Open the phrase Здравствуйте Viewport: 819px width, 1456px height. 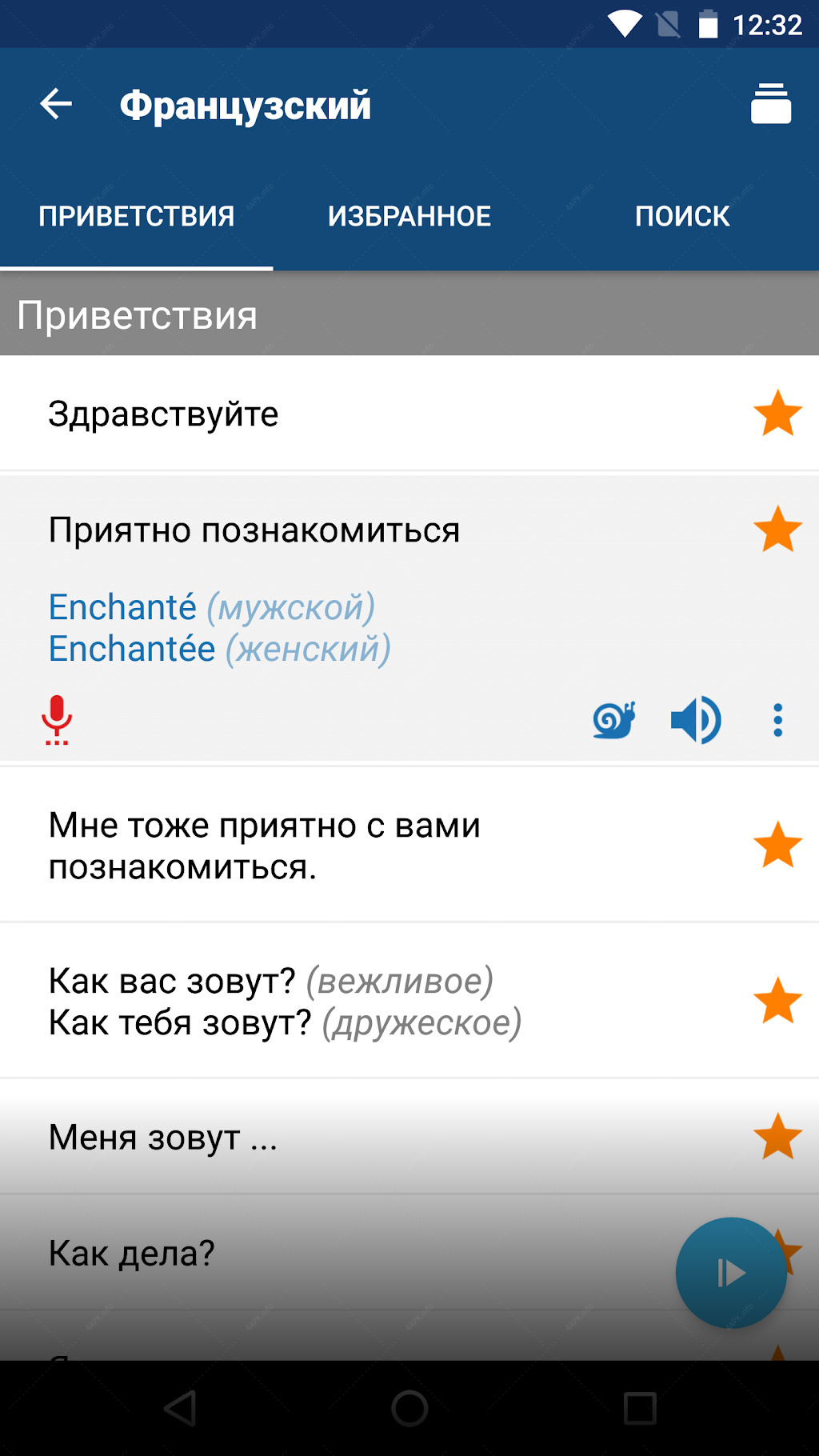pyautogui.click(x=409, y=414)
